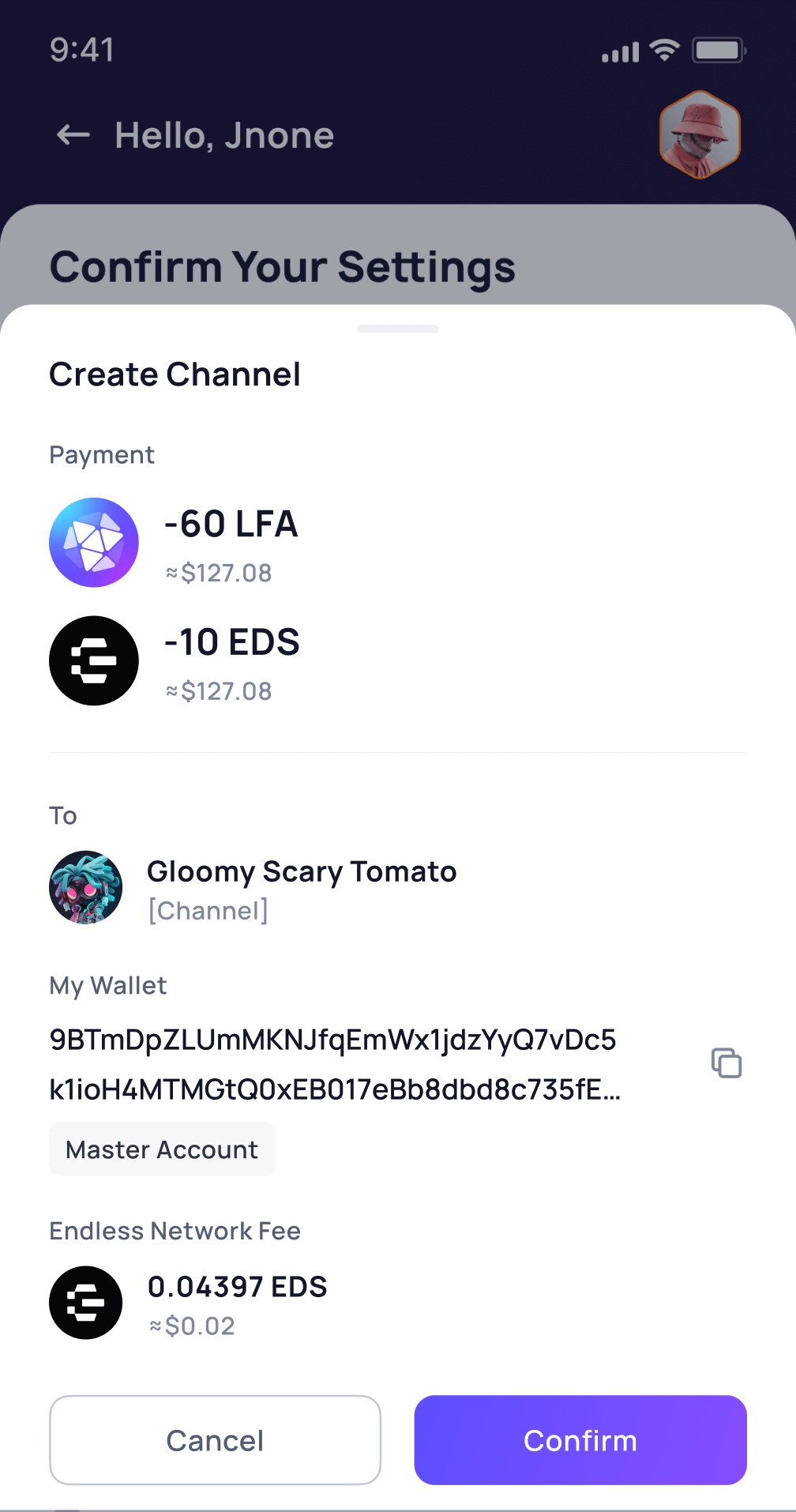Copy the wallet address
The width and height of the screenshot is (796, 1512).
click(726, 1063)
